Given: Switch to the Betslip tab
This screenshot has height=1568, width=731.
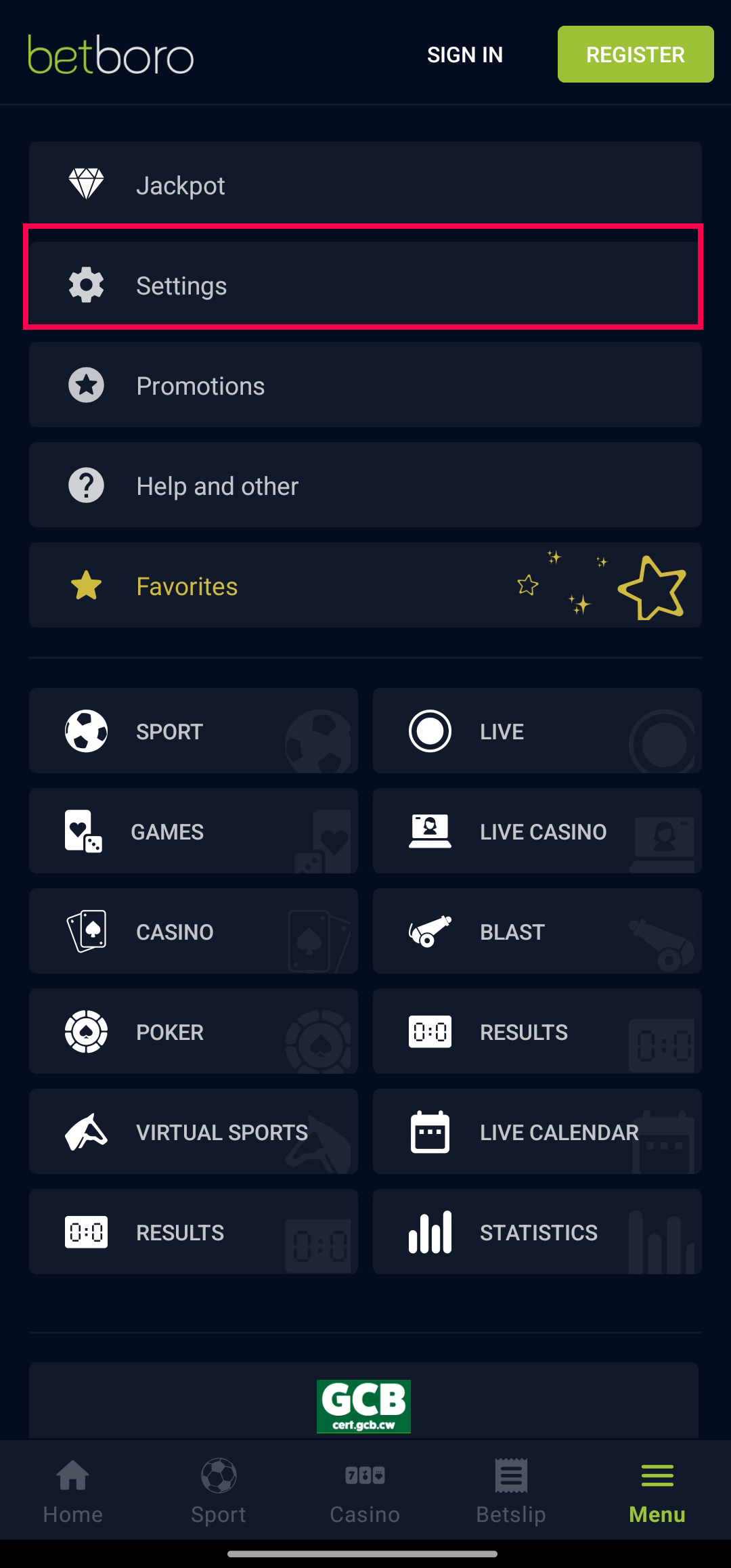Looking at the screenshot, I should pyautogui.click(x=511, y=1491).
